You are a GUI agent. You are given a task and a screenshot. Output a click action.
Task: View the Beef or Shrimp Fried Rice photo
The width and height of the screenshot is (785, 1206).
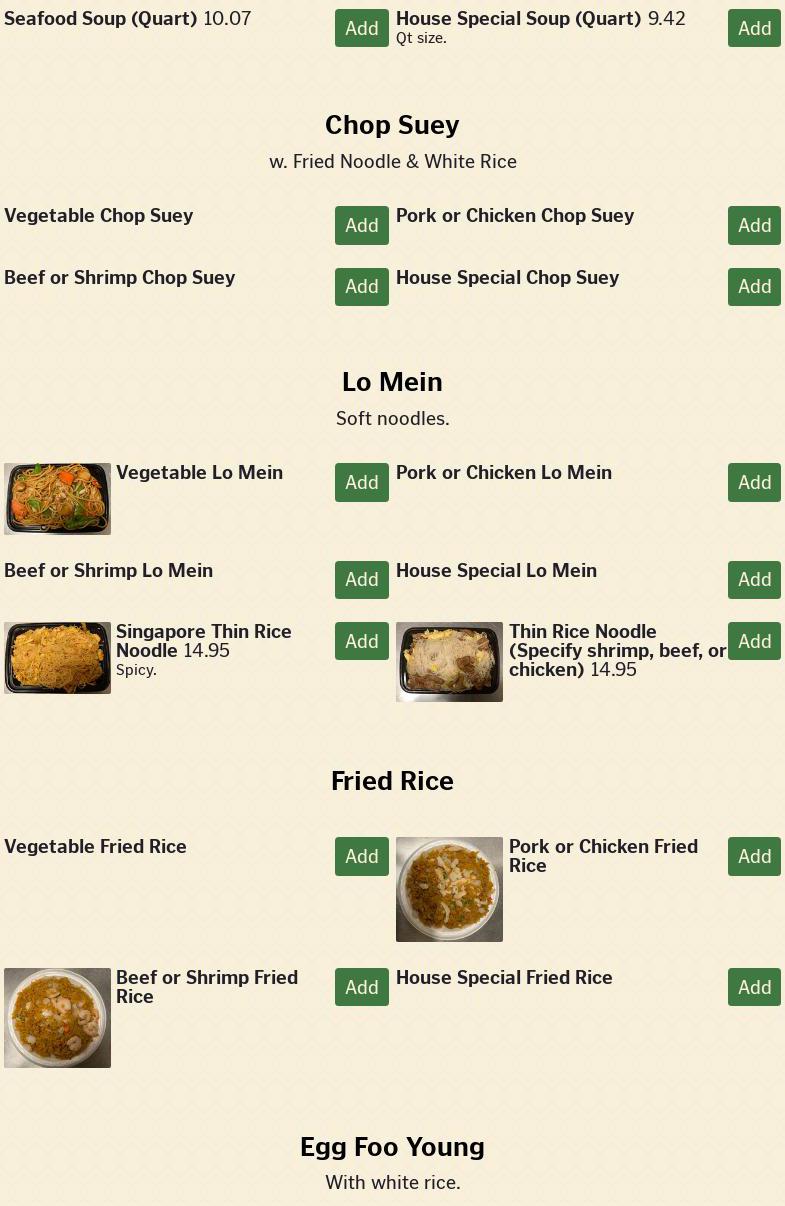point(57,1017)
